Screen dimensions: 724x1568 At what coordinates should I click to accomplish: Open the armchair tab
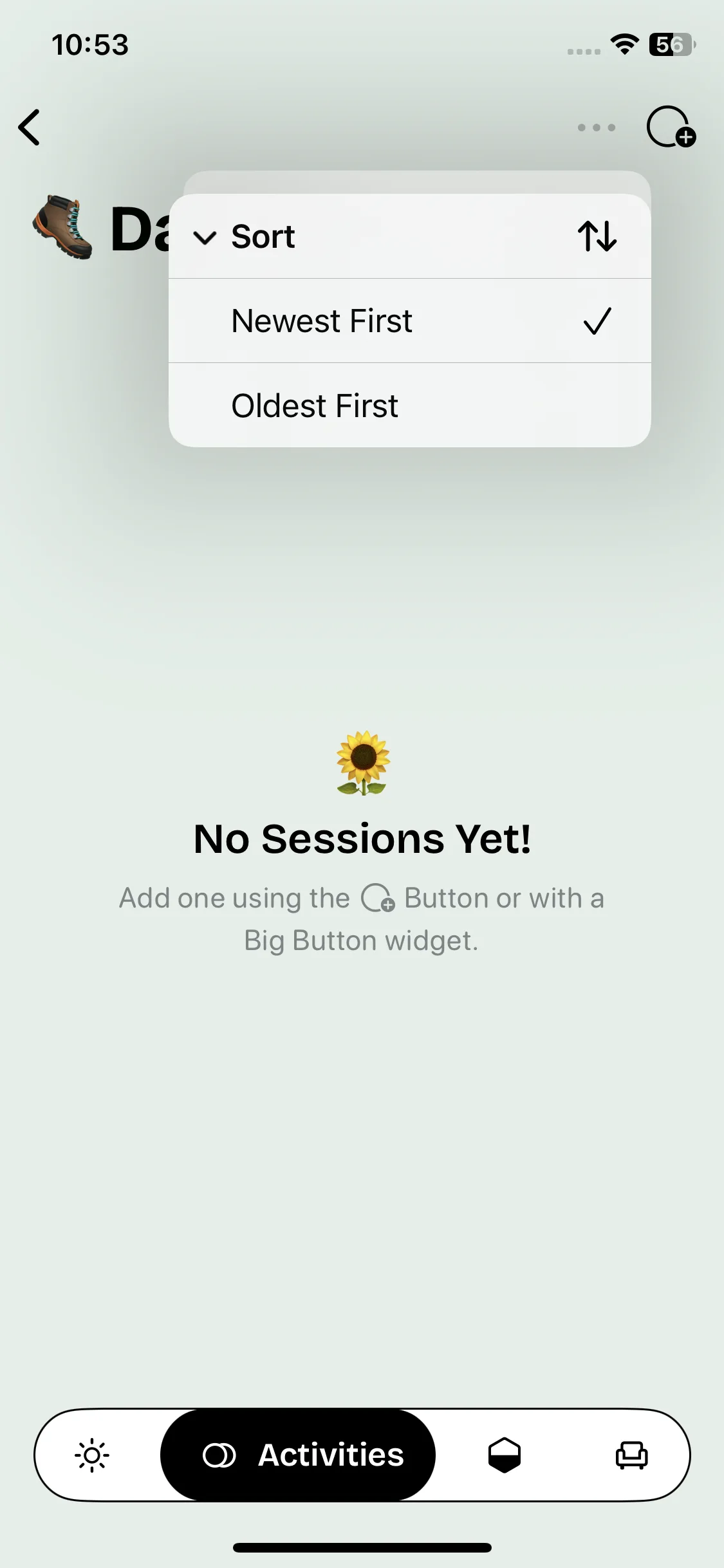tap(631, 1455)
